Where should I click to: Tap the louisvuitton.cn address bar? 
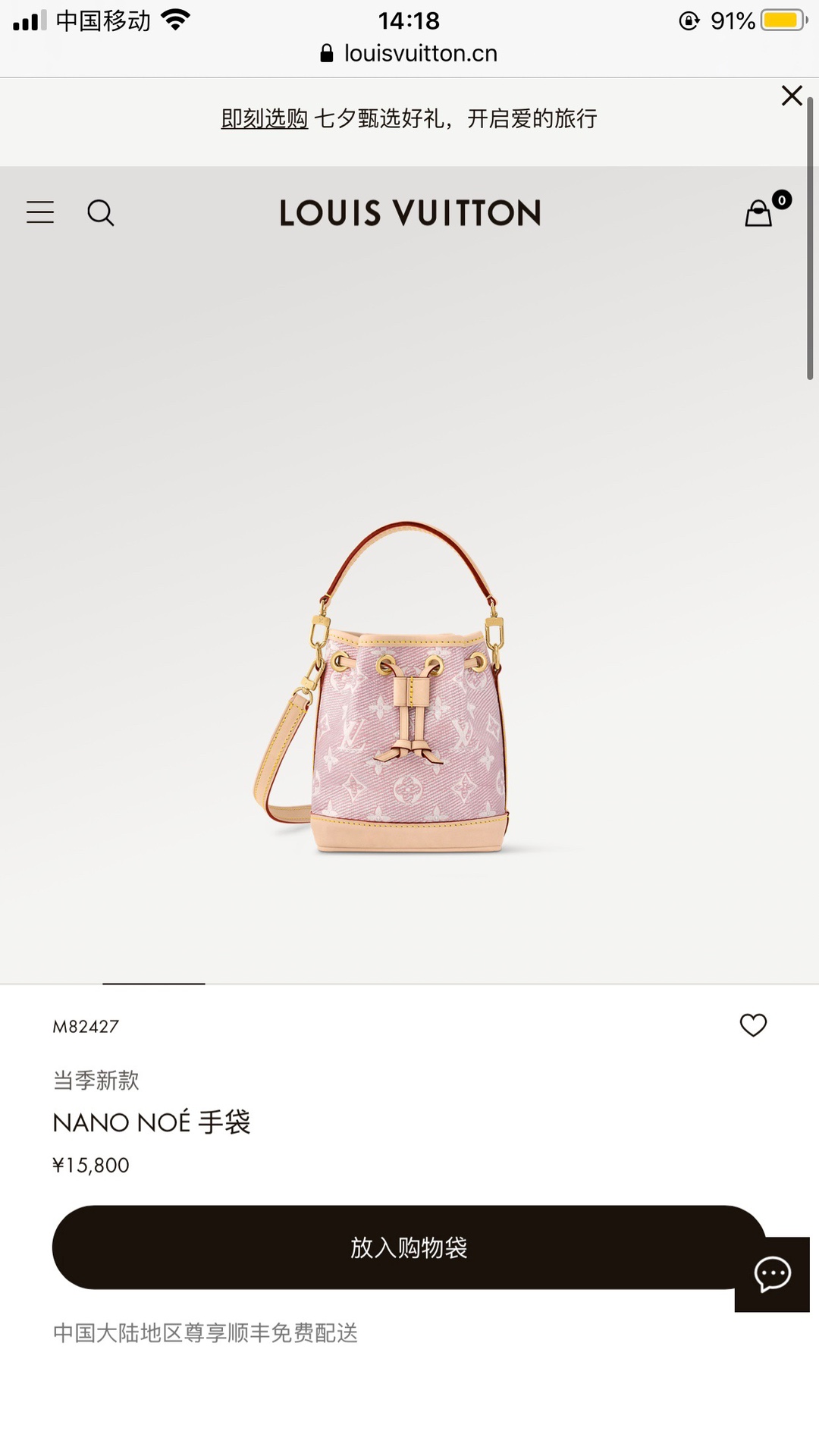[x=409, y=53]
